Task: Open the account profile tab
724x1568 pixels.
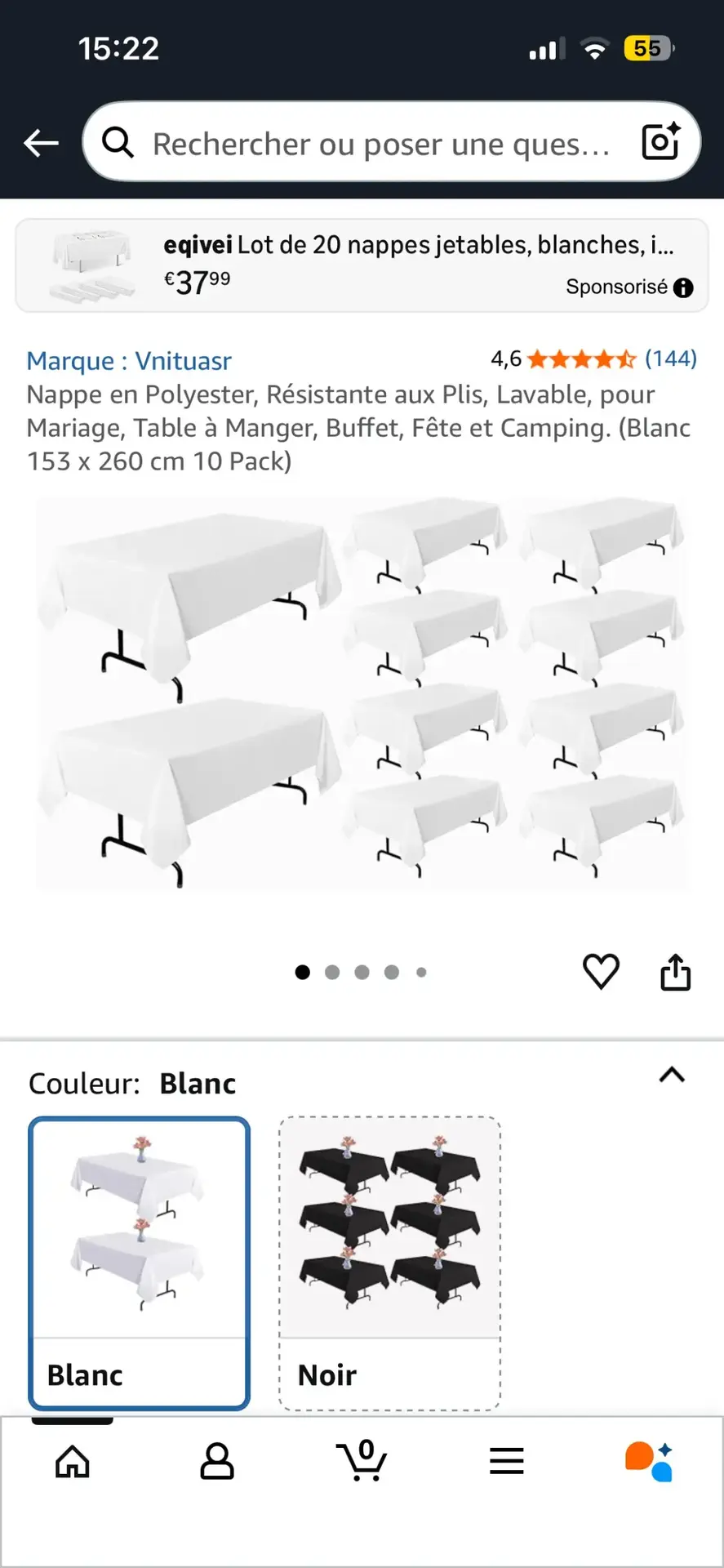Action: [x=217, y=1461]
